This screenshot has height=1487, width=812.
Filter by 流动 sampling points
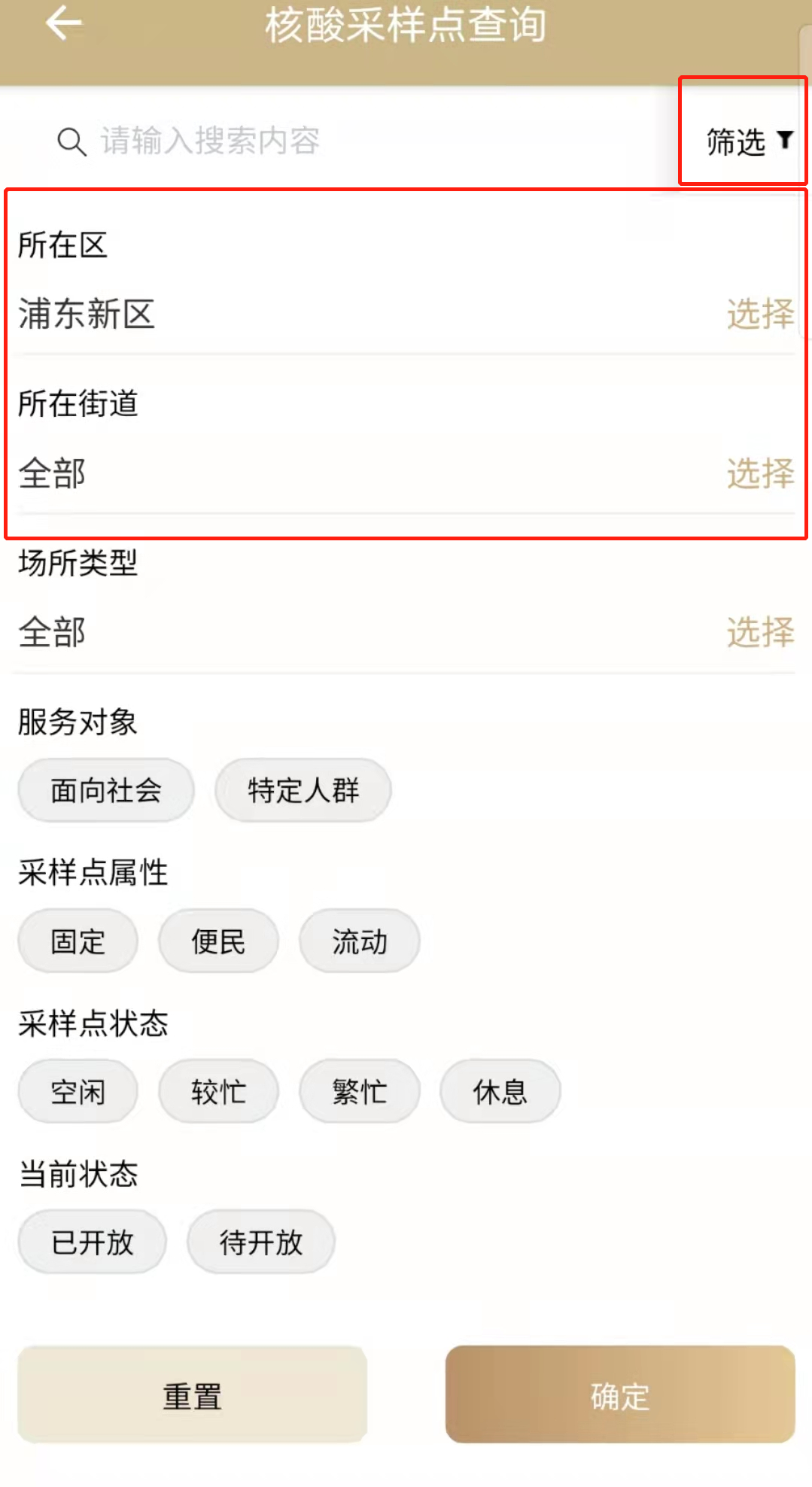360,941
